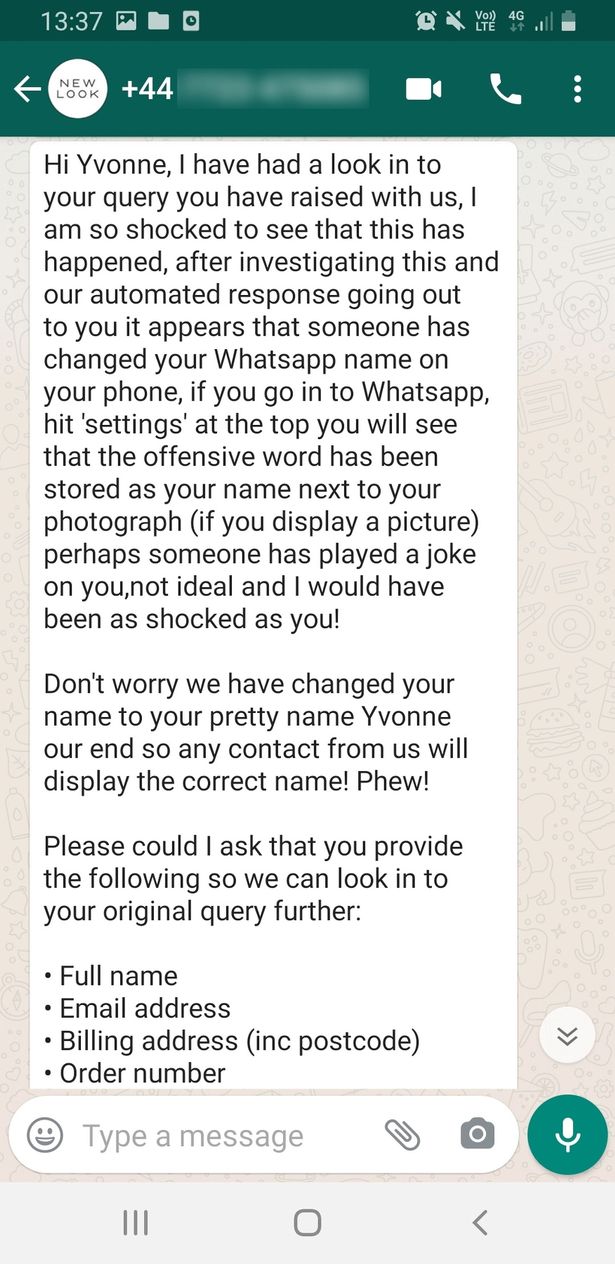Start a video call
Image resolution: width=615 pixels, height=1264 pixels.
coord(423,89)
